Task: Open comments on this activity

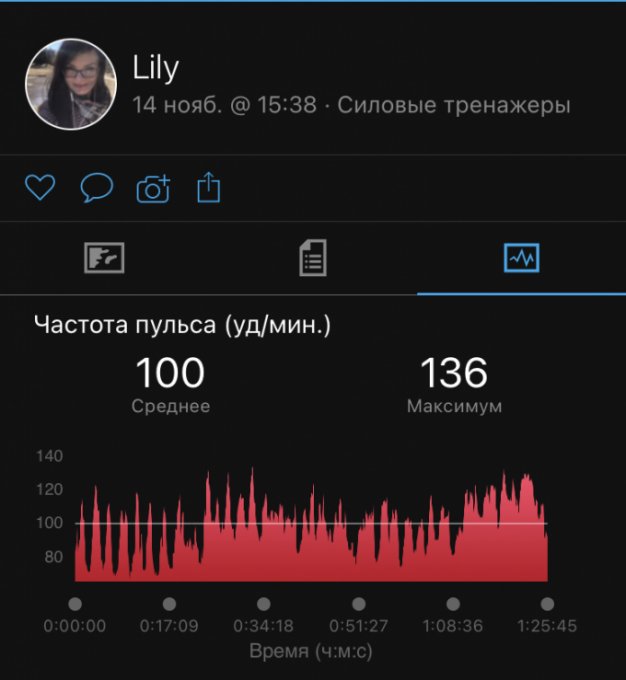Action: pos(96,188)
